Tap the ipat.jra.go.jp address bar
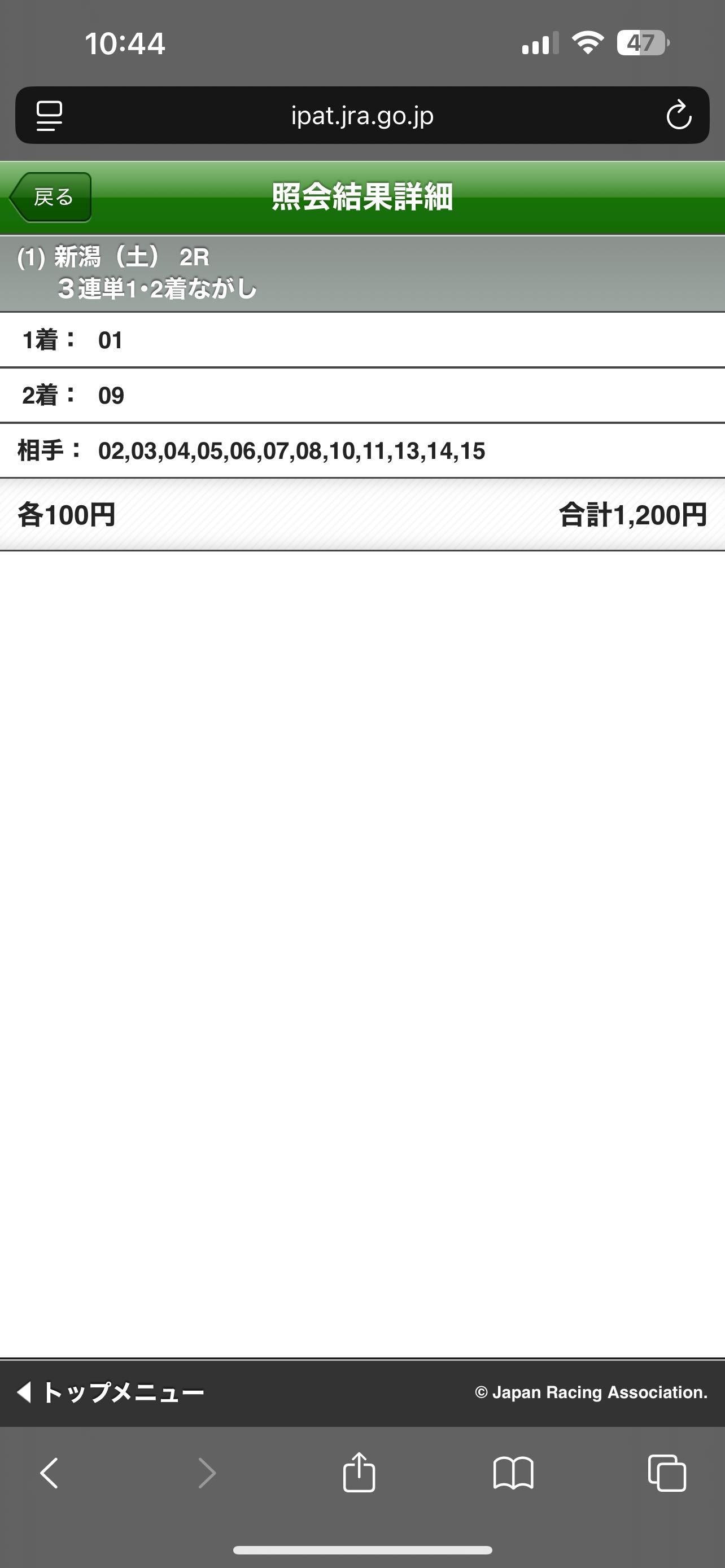Image resolution: width=725 pixels, height=1568 pixels. click(362, 116)
